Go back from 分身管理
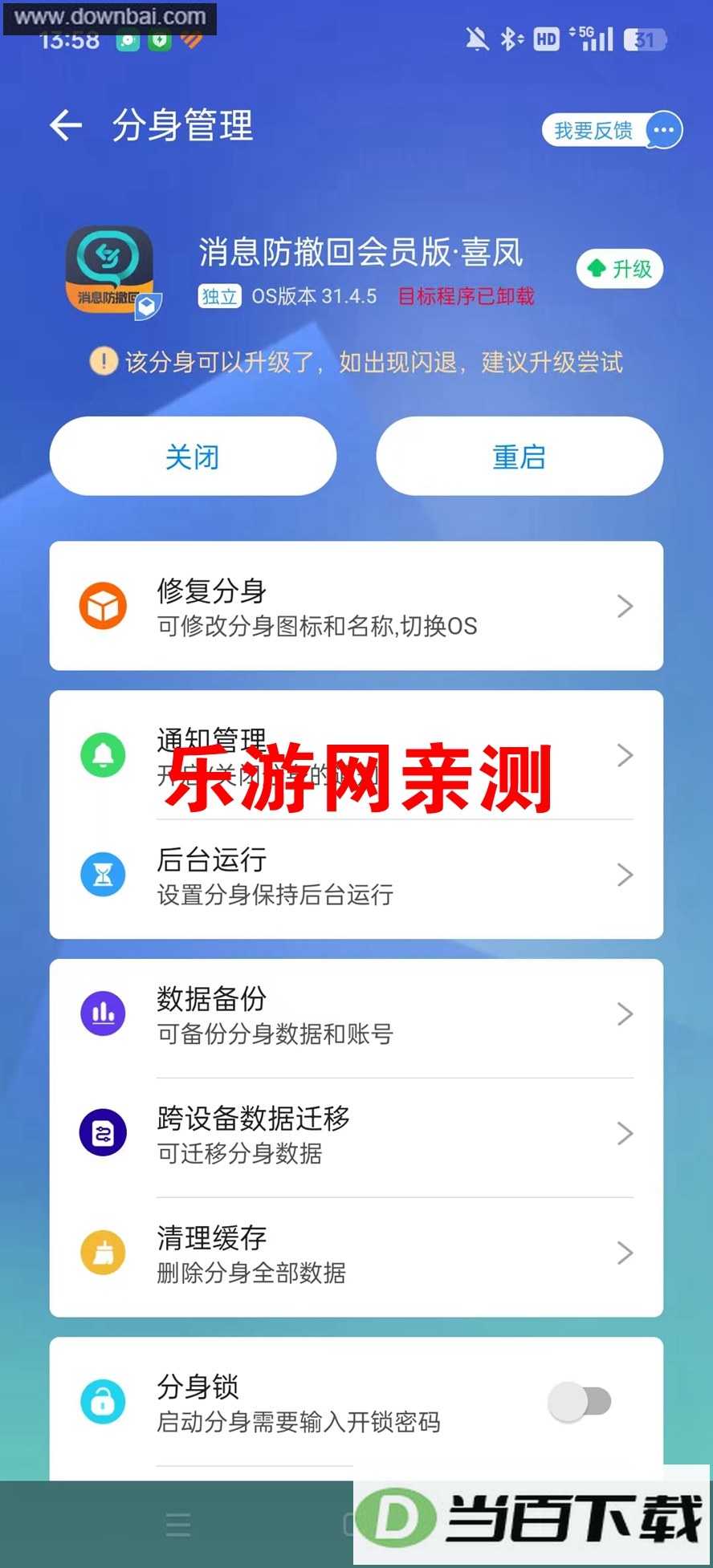This screenshot has width=713, height=1568. click(66, 125)
